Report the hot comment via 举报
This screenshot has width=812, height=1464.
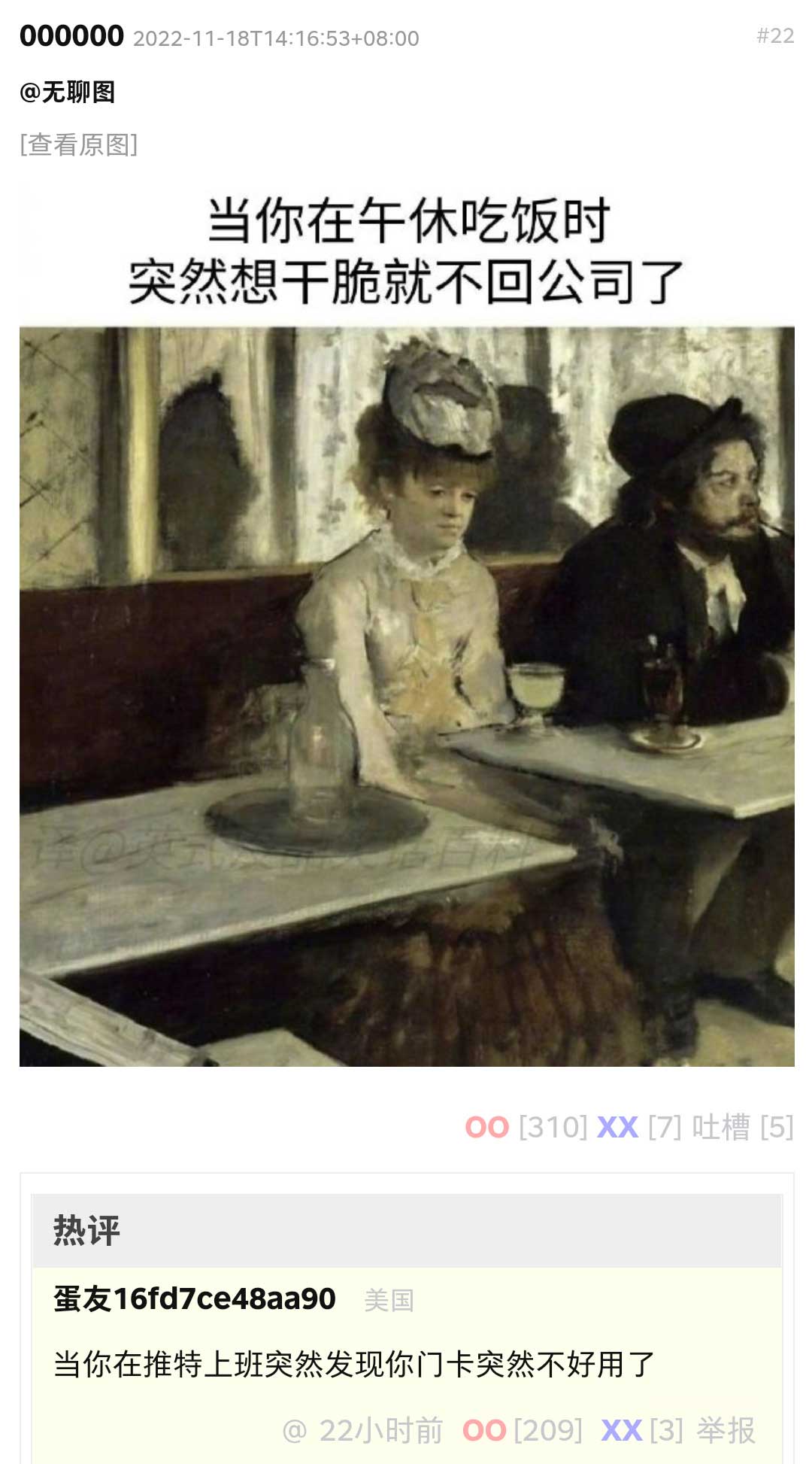pos(726,1430)
